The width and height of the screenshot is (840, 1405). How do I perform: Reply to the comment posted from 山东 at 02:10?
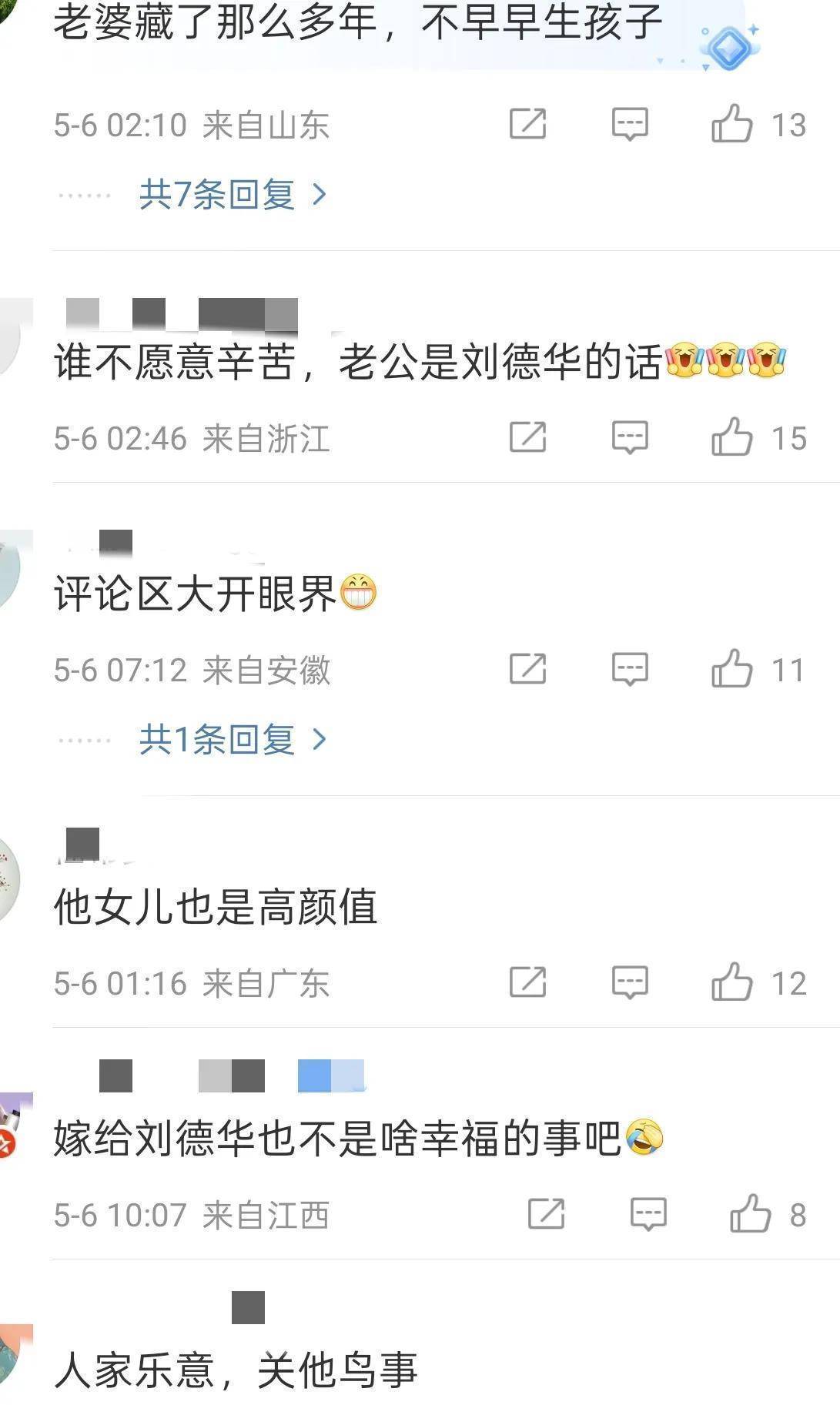click(x=630, y=123)
